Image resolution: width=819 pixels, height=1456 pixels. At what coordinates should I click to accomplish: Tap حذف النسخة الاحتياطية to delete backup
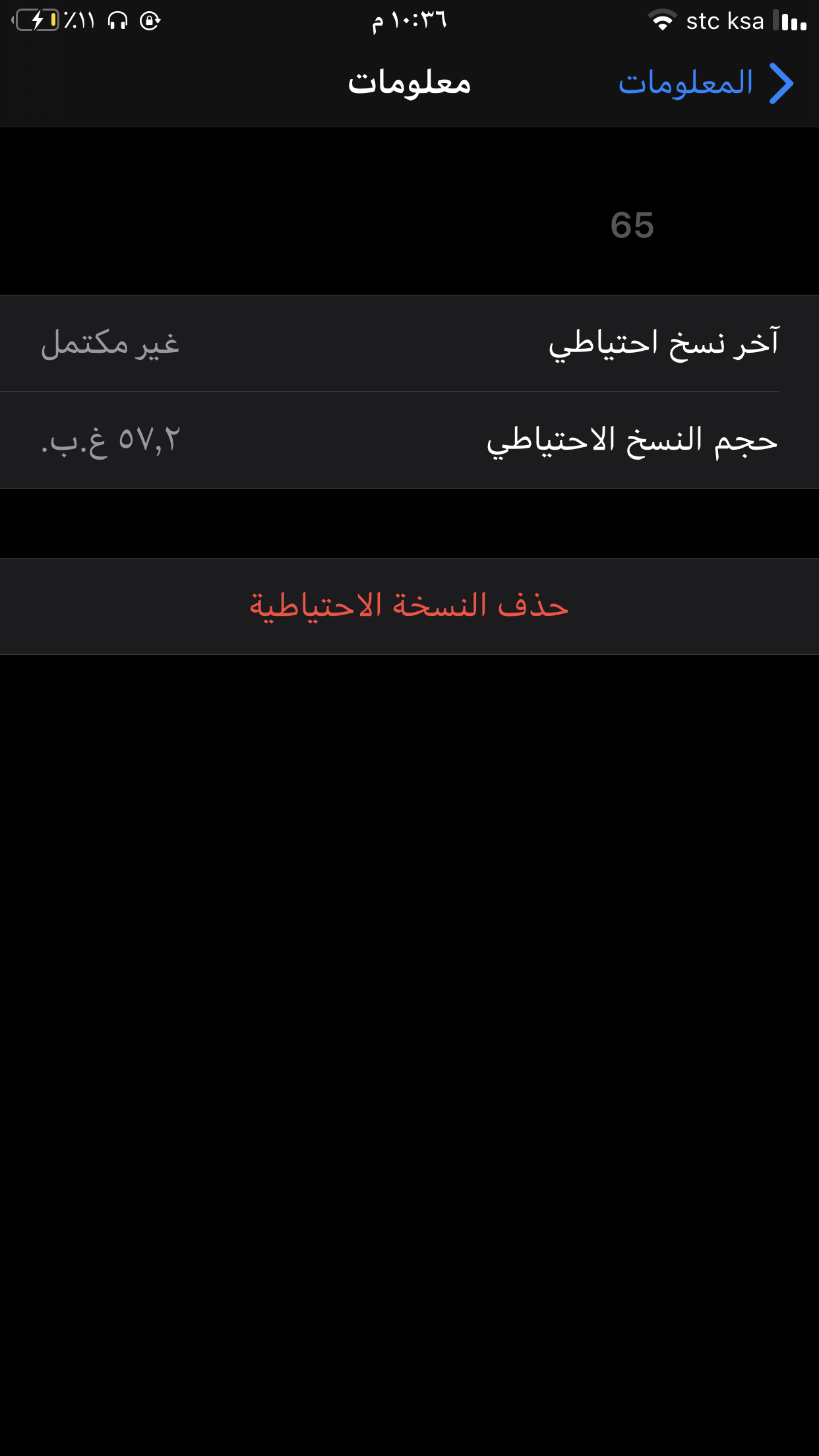(409, 606)
